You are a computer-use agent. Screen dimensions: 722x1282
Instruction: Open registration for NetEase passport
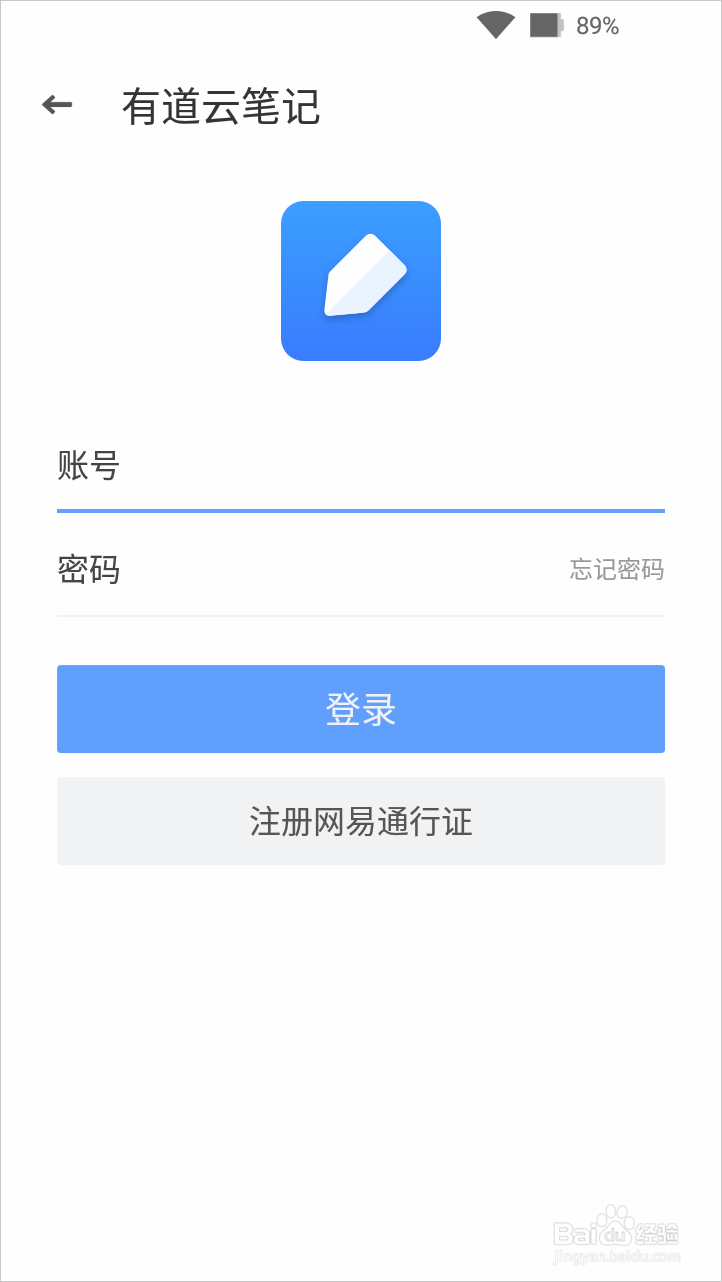pos(361,821)
